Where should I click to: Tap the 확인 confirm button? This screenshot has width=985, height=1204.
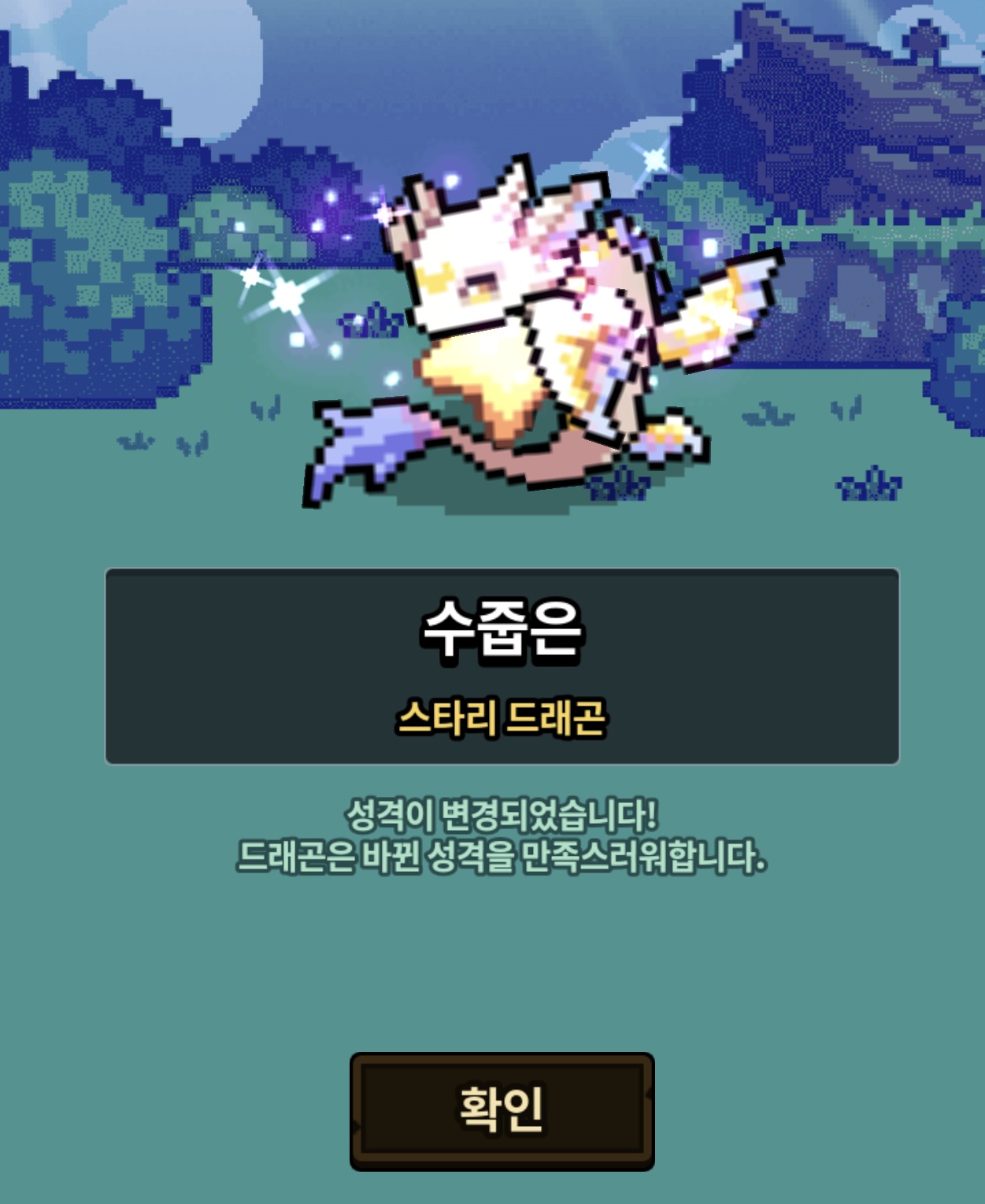[x=502, y=1110]
